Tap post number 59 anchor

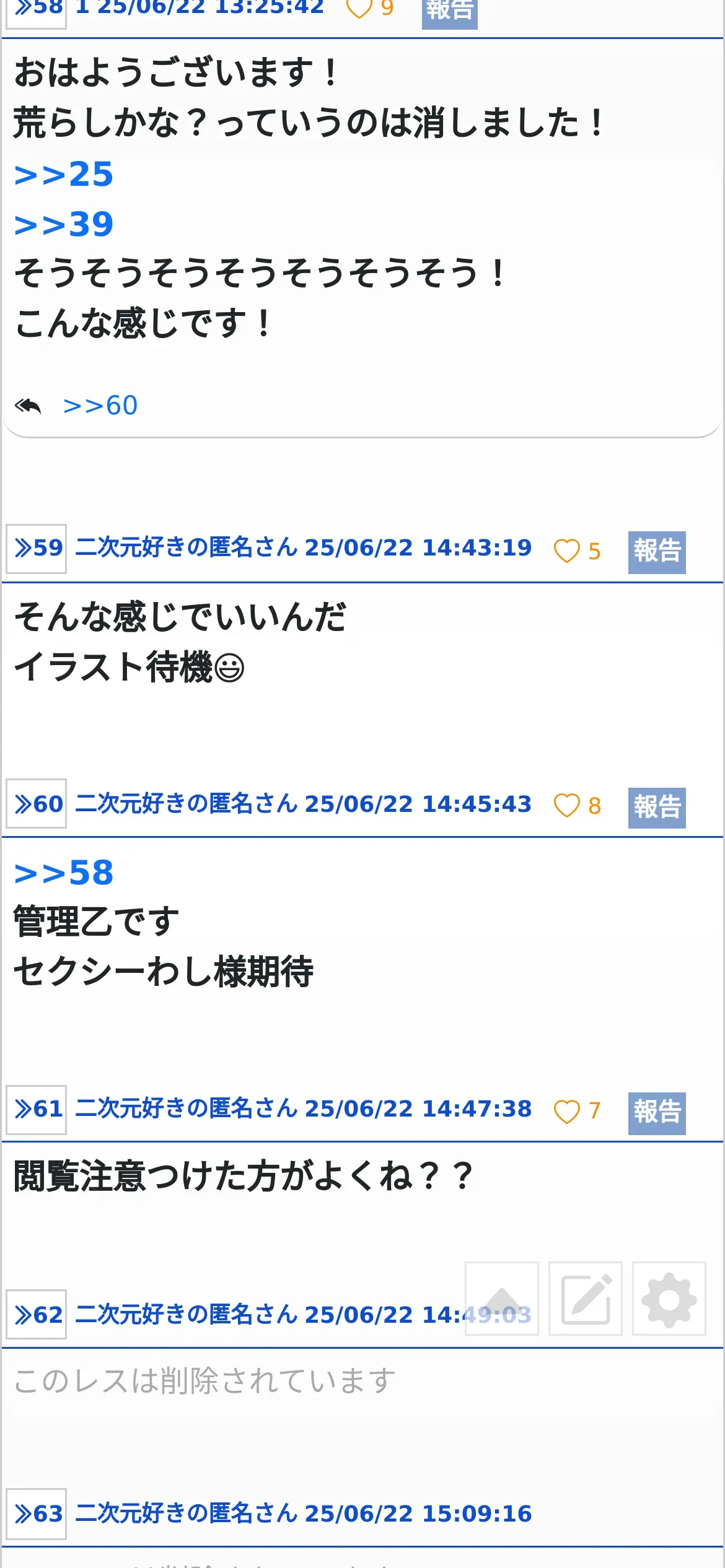pos(37,548)
